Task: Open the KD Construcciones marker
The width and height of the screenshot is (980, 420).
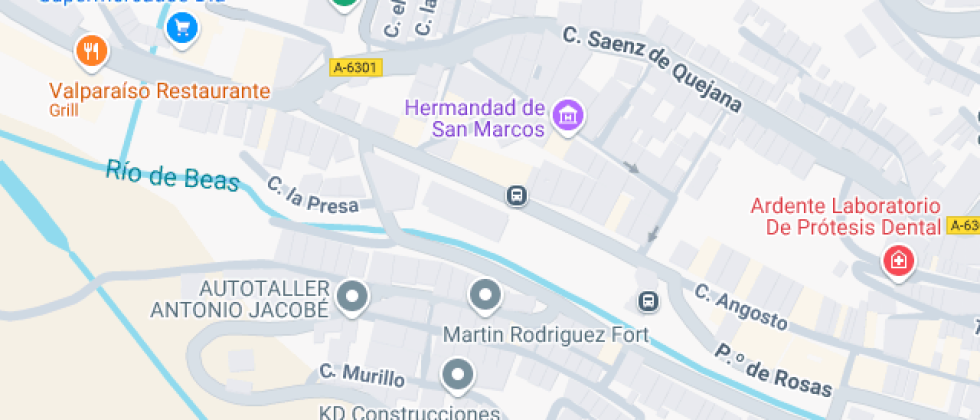Action: [458, 374]
